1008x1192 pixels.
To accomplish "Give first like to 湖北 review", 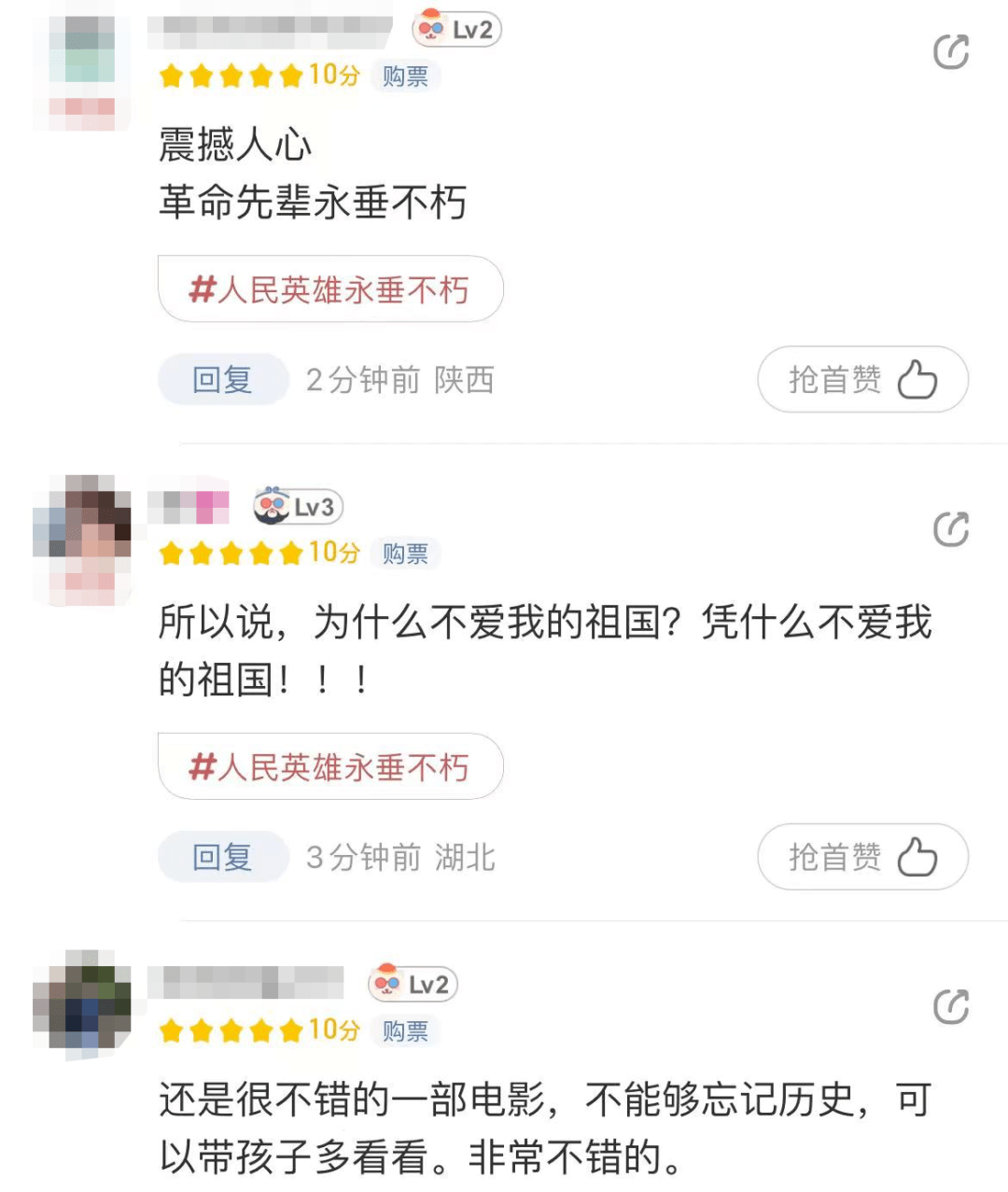I will pyautogui.click(x=862, y=857).
